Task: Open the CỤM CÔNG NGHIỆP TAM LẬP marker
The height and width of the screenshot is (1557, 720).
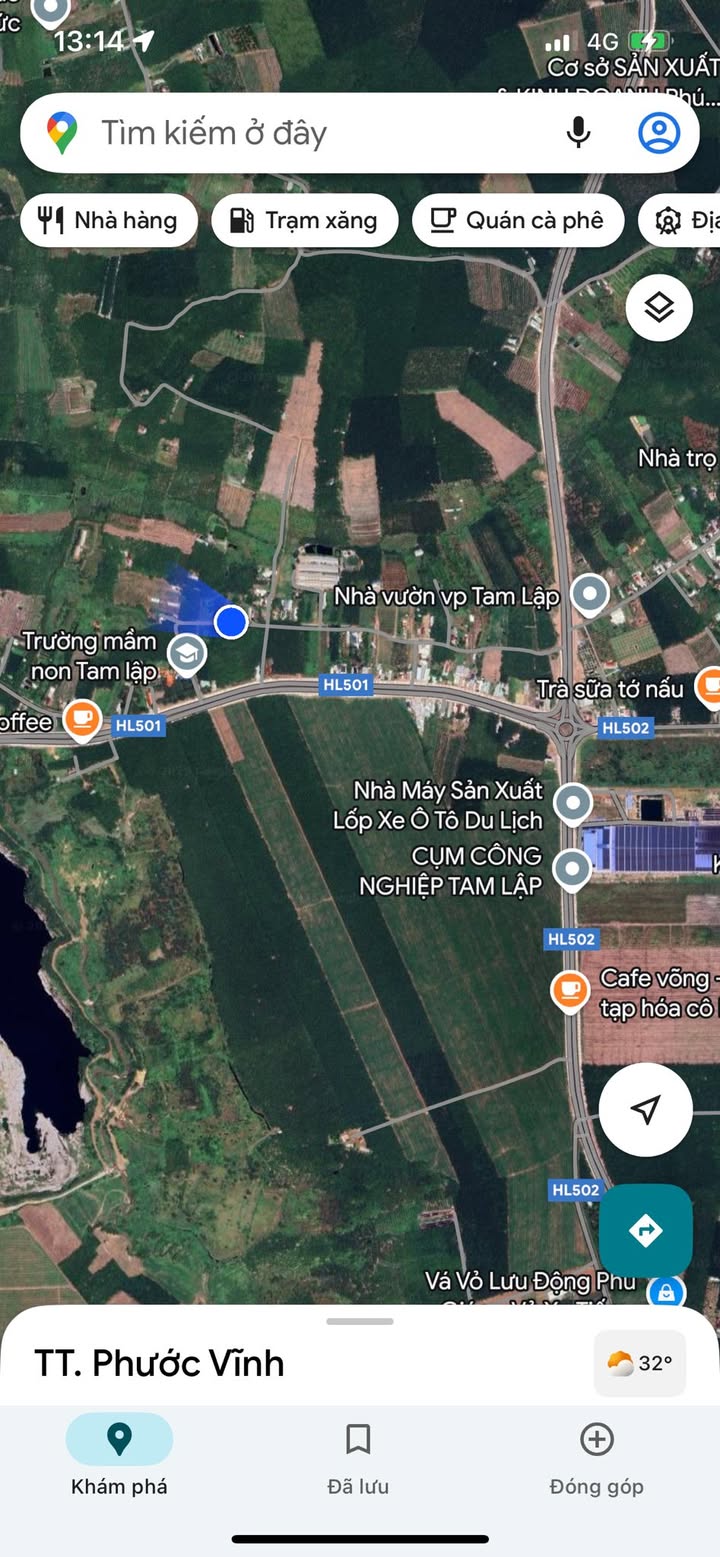Action: [x=572, y=869]
